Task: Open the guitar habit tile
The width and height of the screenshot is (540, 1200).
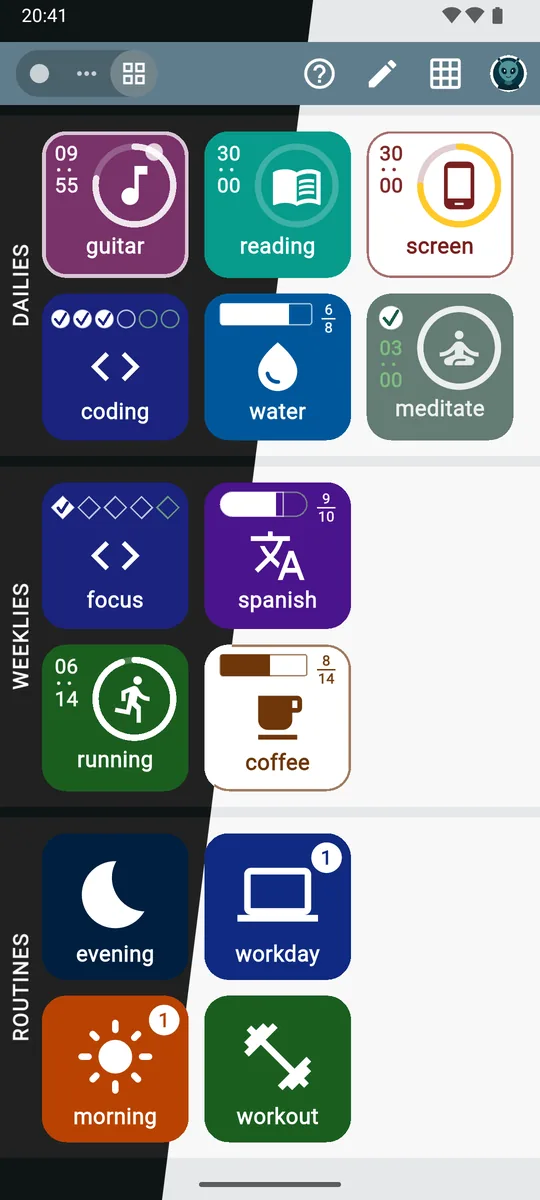Action: [115, 204]
